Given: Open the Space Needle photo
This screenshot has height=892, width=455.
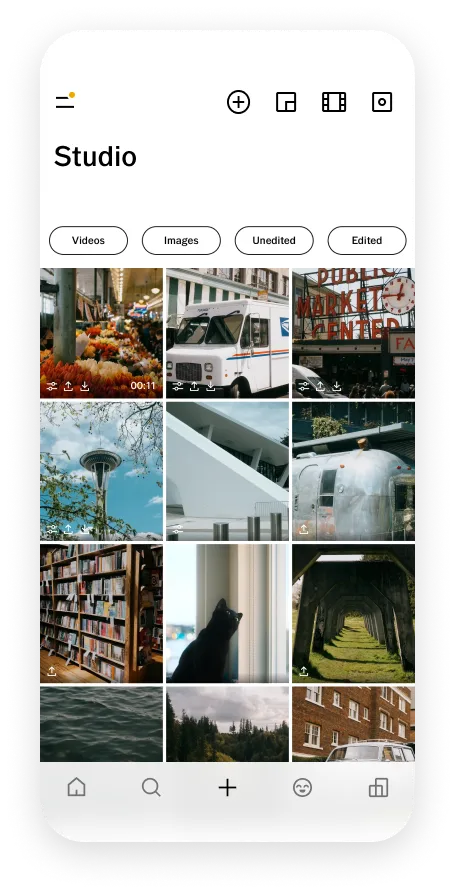Looking at the screenshot, I should [101, 471].
